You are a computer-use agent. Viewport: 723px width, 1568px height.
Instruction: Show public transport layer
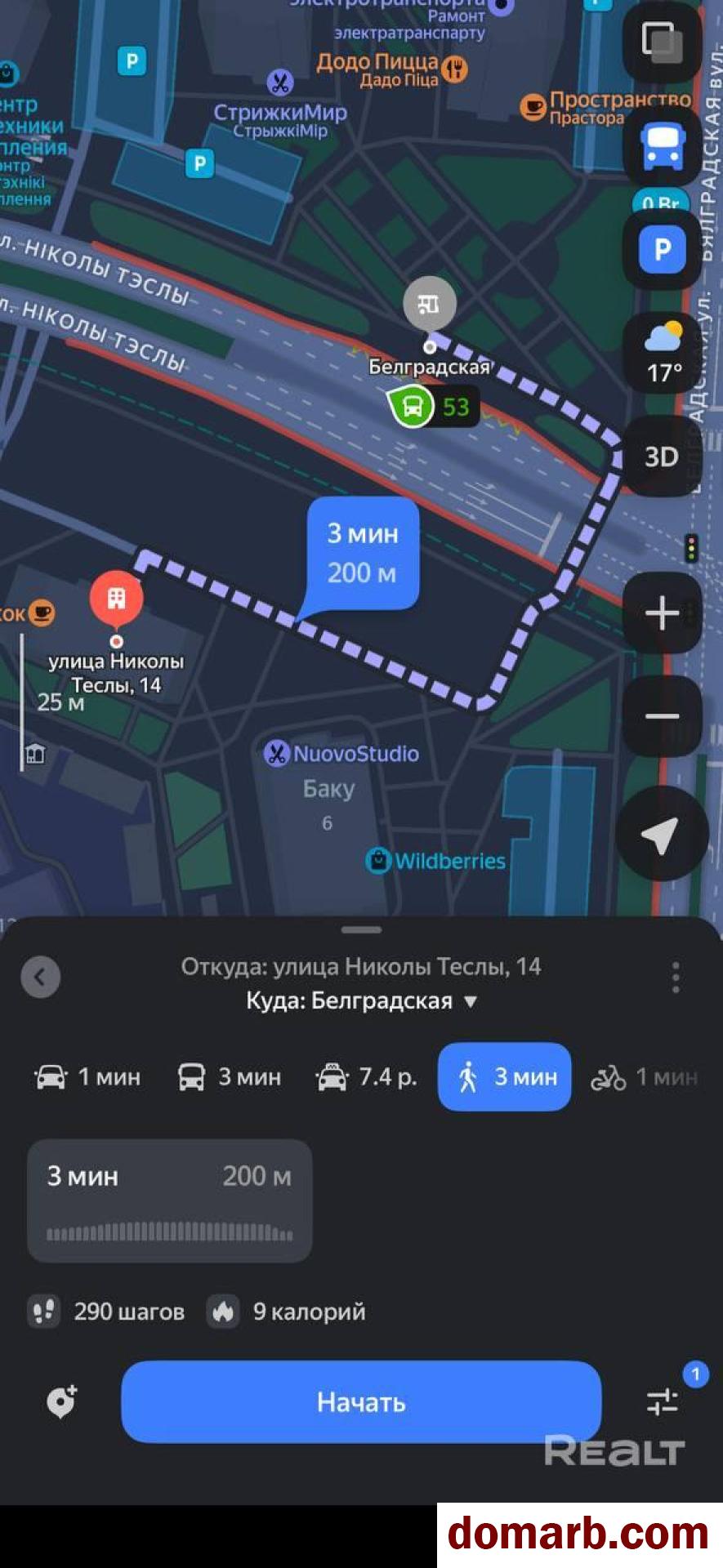pyautogui.click(x=662, y=147)
